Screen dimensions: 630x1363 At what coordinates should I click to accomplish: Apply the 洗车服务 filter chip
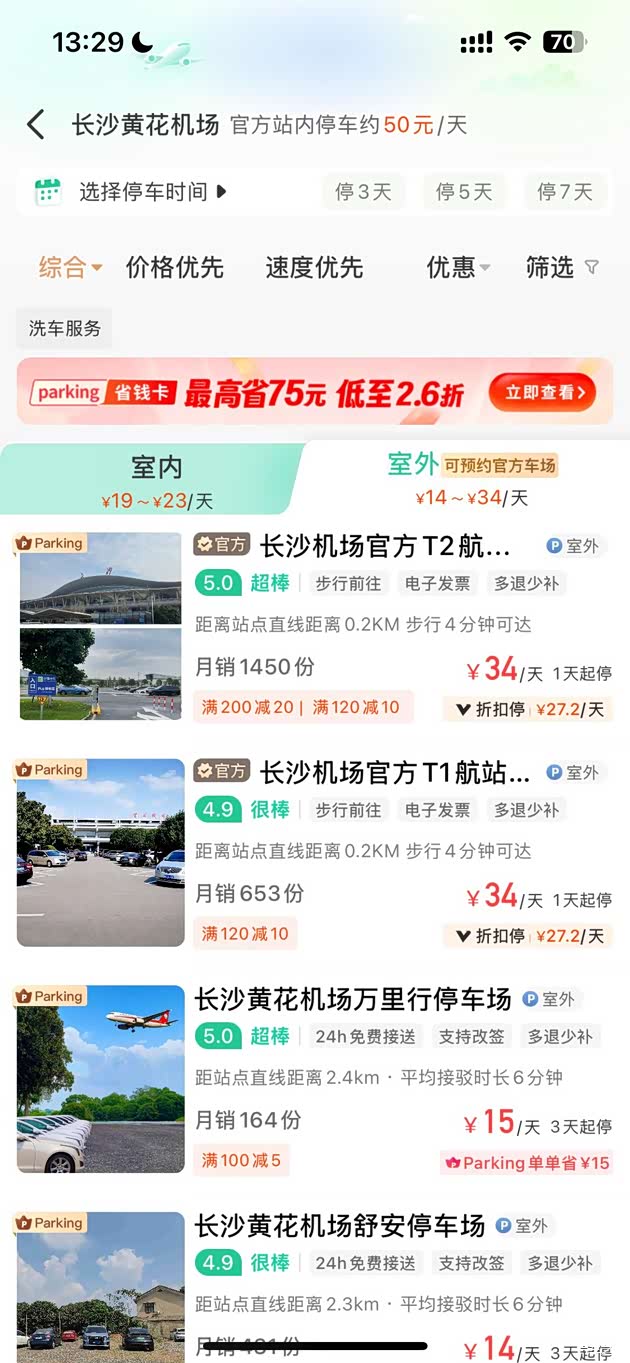pyautogui.click(x=64, y=328)
